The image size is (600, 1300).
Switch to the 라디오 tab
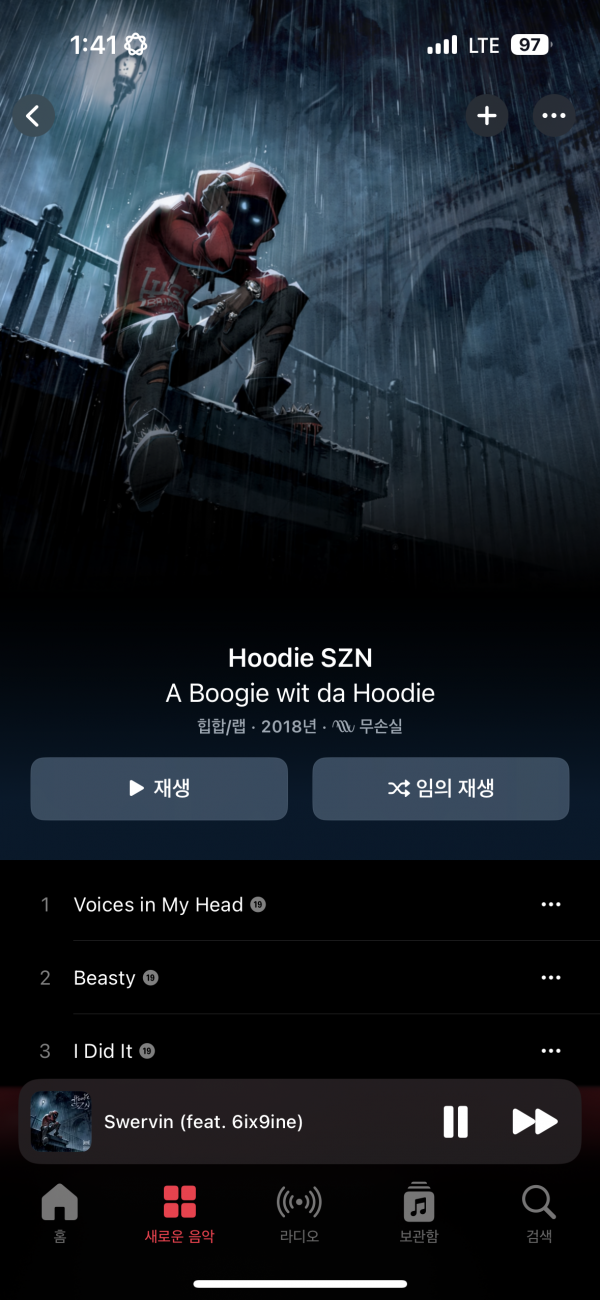(x=299, y=1213)
